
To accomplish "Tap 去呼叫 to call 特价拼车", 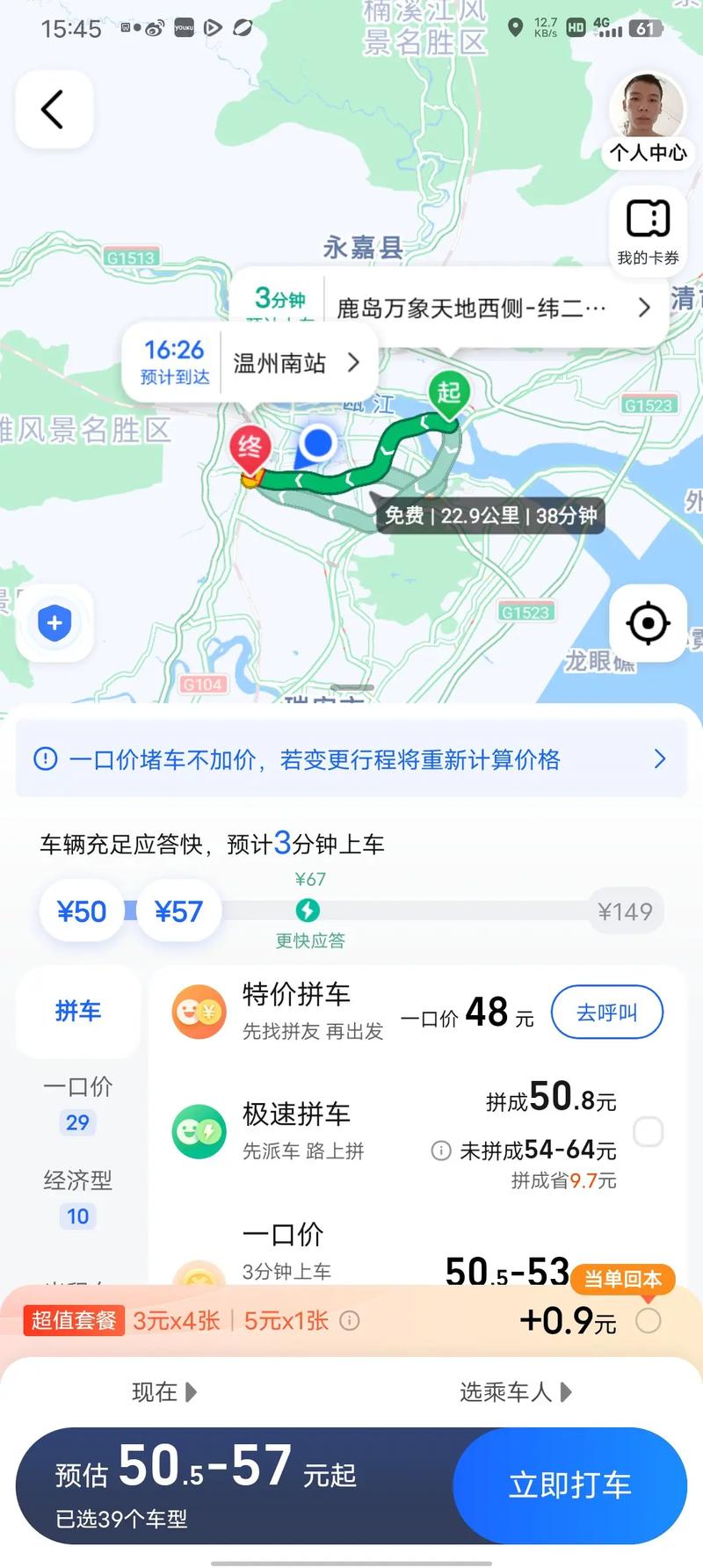I will (606, 1012).
